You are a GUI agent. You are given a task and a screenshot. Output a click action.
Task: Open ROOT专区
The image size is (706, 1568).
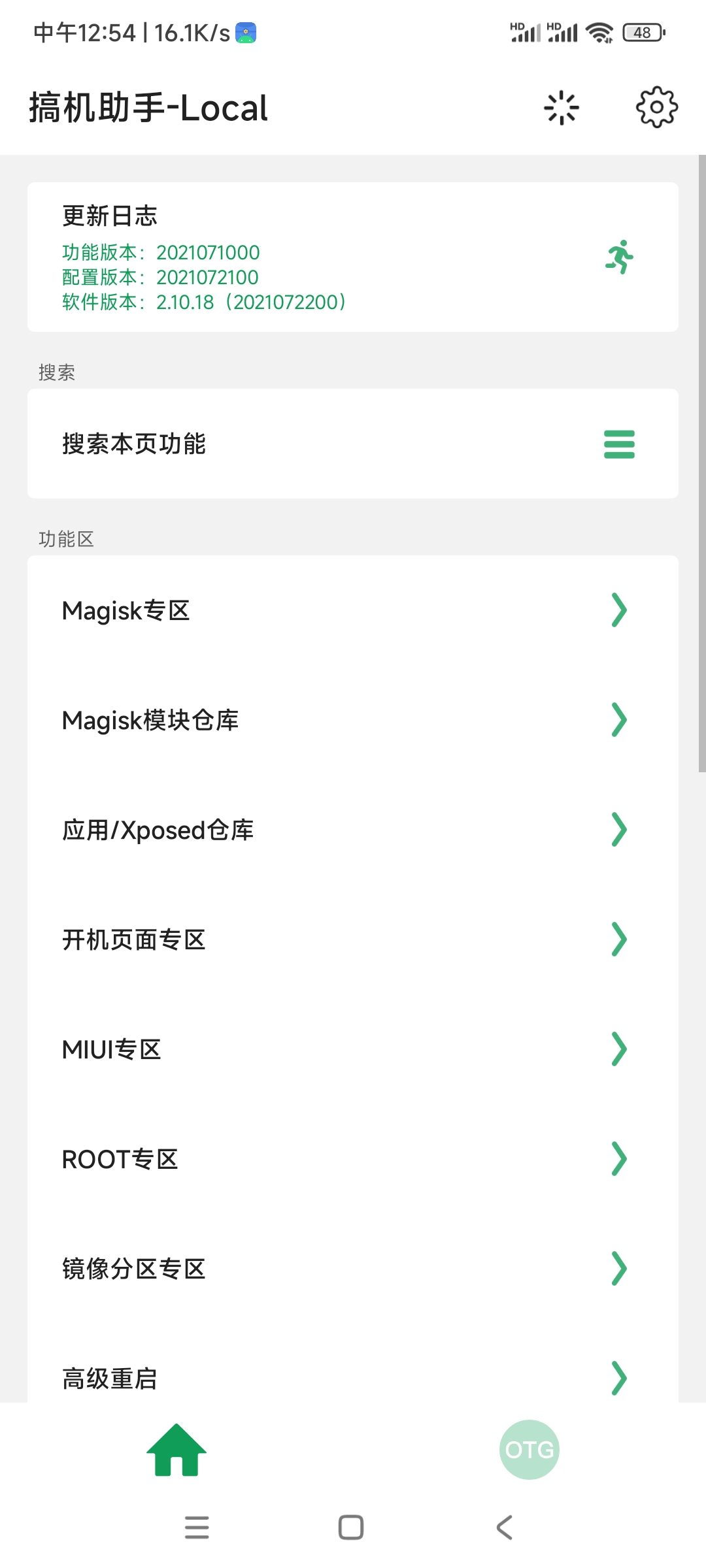352,1159
